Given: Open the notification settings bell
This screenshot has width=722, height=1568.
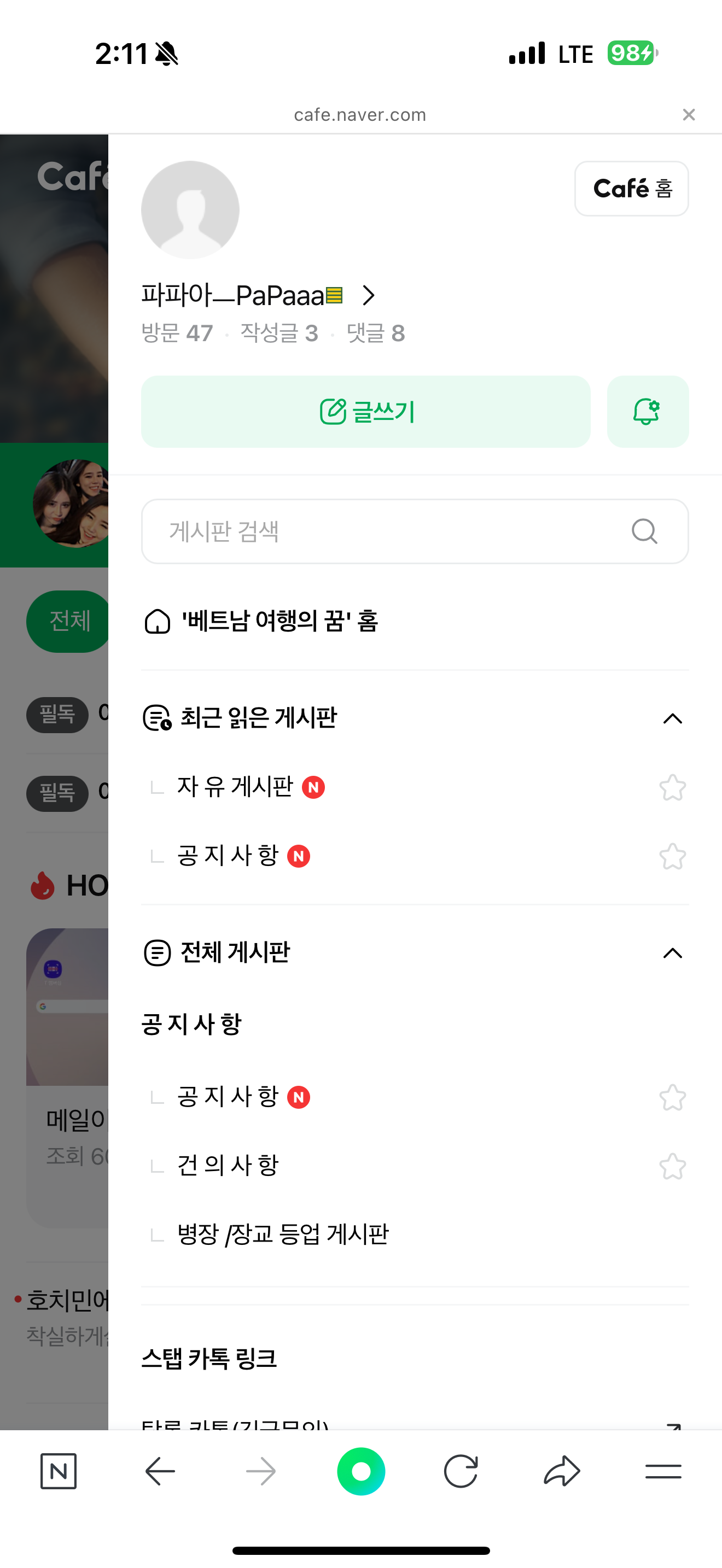Looking at the screenshot, I should [x=647, y=412].
